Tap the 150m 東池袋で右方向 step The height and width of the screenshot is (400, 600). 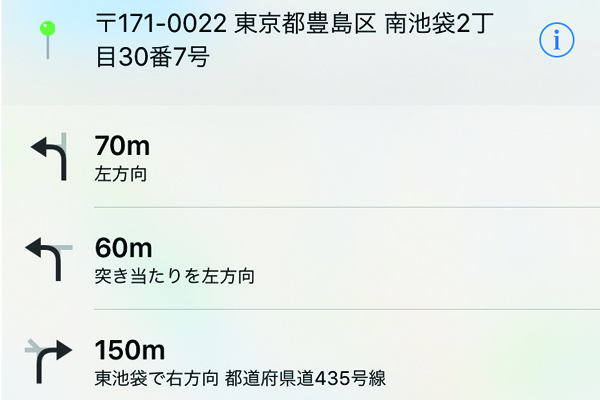coord(300,360)
